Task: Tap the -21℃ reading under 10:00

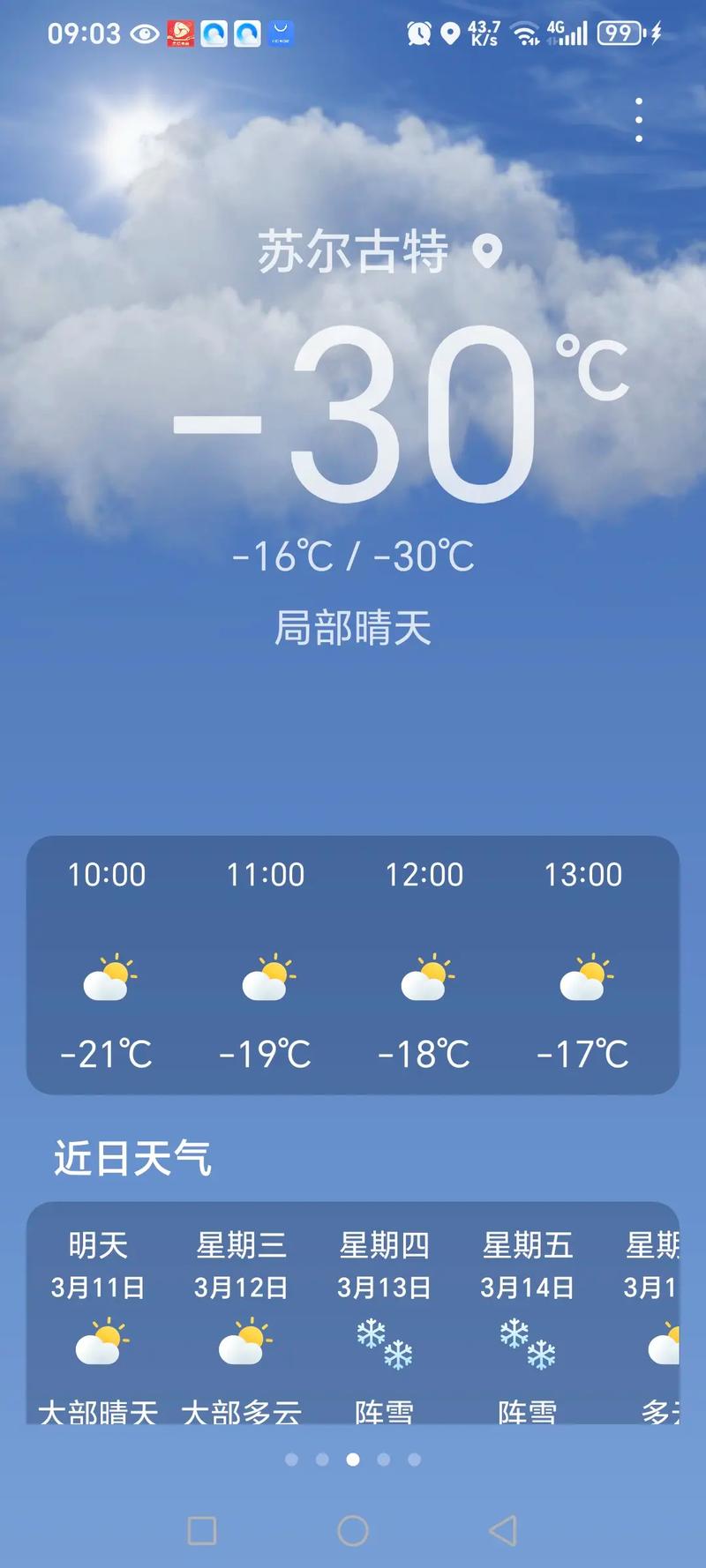Action: pyautogui.click(x=108, y=1053)
